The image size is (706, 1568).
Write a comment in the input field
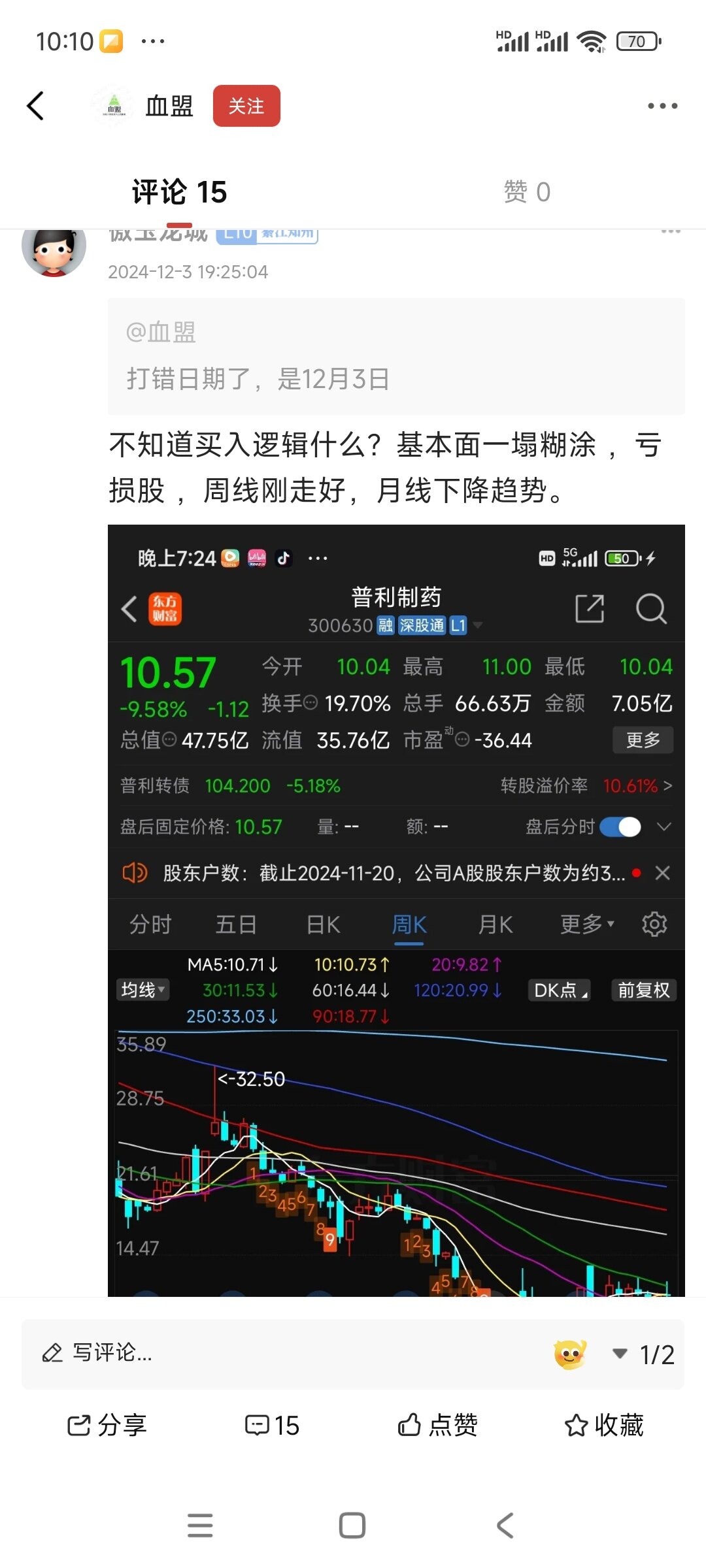click(261, 1352)
